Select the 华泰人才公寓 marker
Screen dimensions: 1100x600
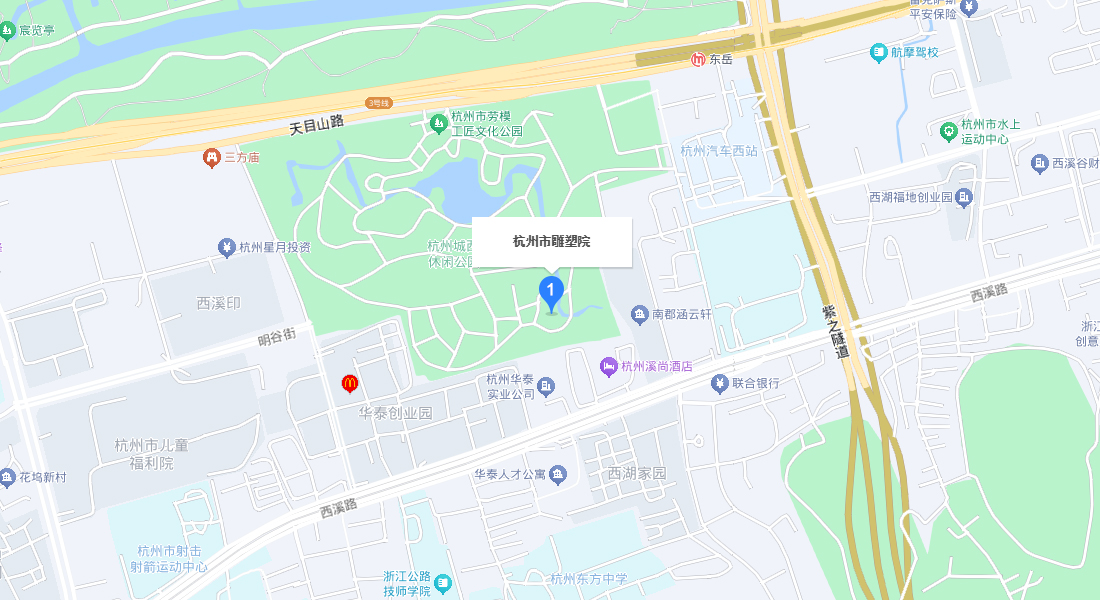(x=558, y=474)
